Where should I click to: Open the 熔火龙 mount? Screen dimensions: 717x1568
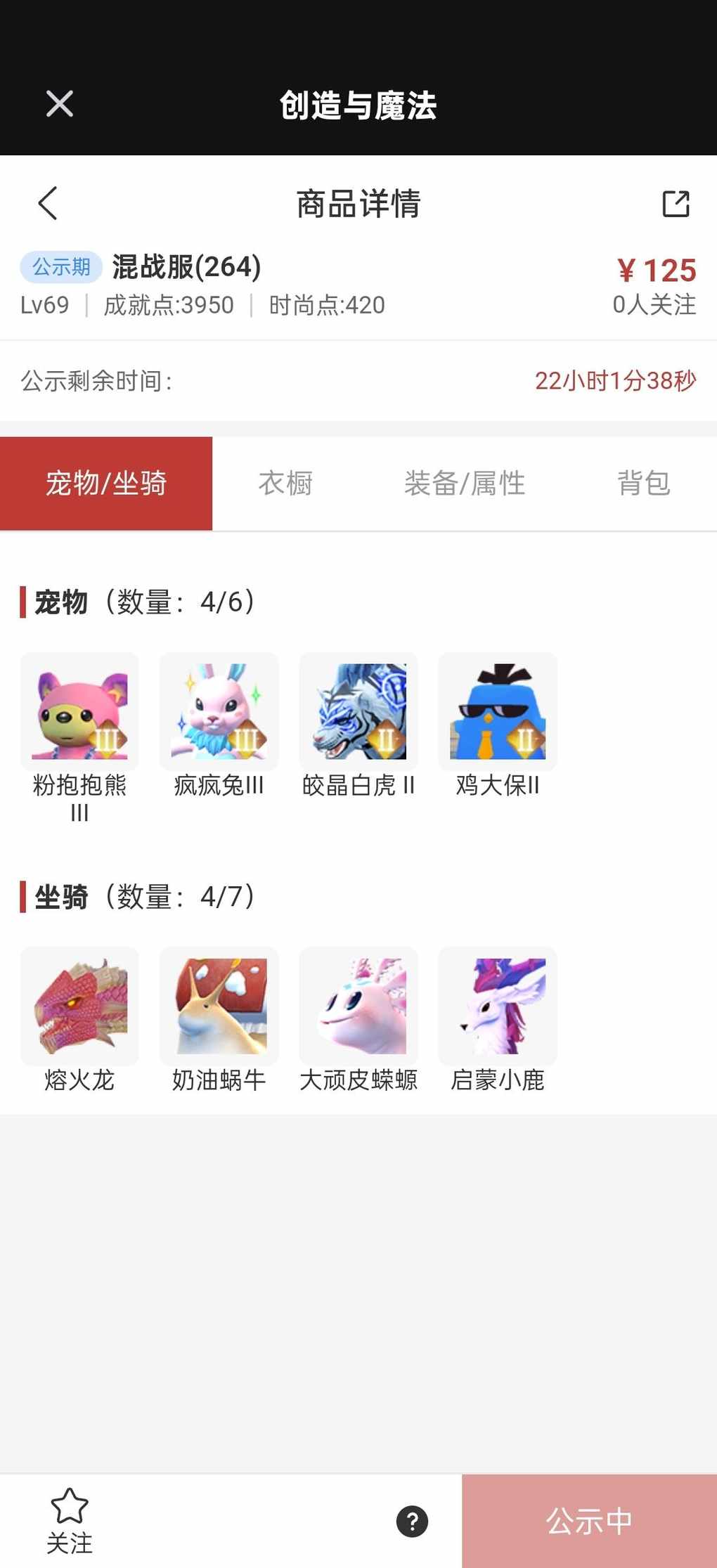click(79, 1006)
